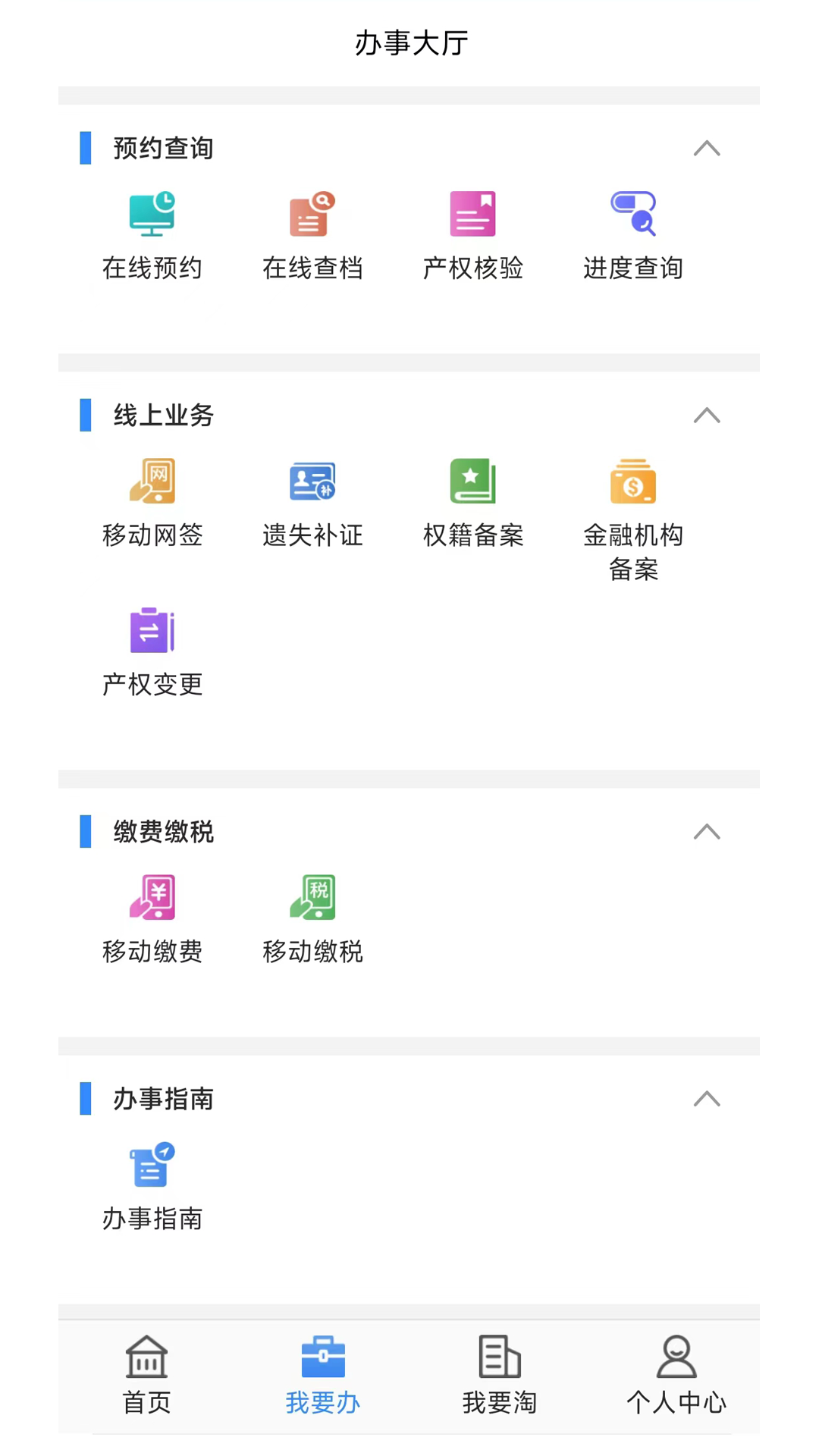Tap the 办事大厅 title bar
Image resolution: width=819 pixels, height=1456 pixels.
(409, 43)
